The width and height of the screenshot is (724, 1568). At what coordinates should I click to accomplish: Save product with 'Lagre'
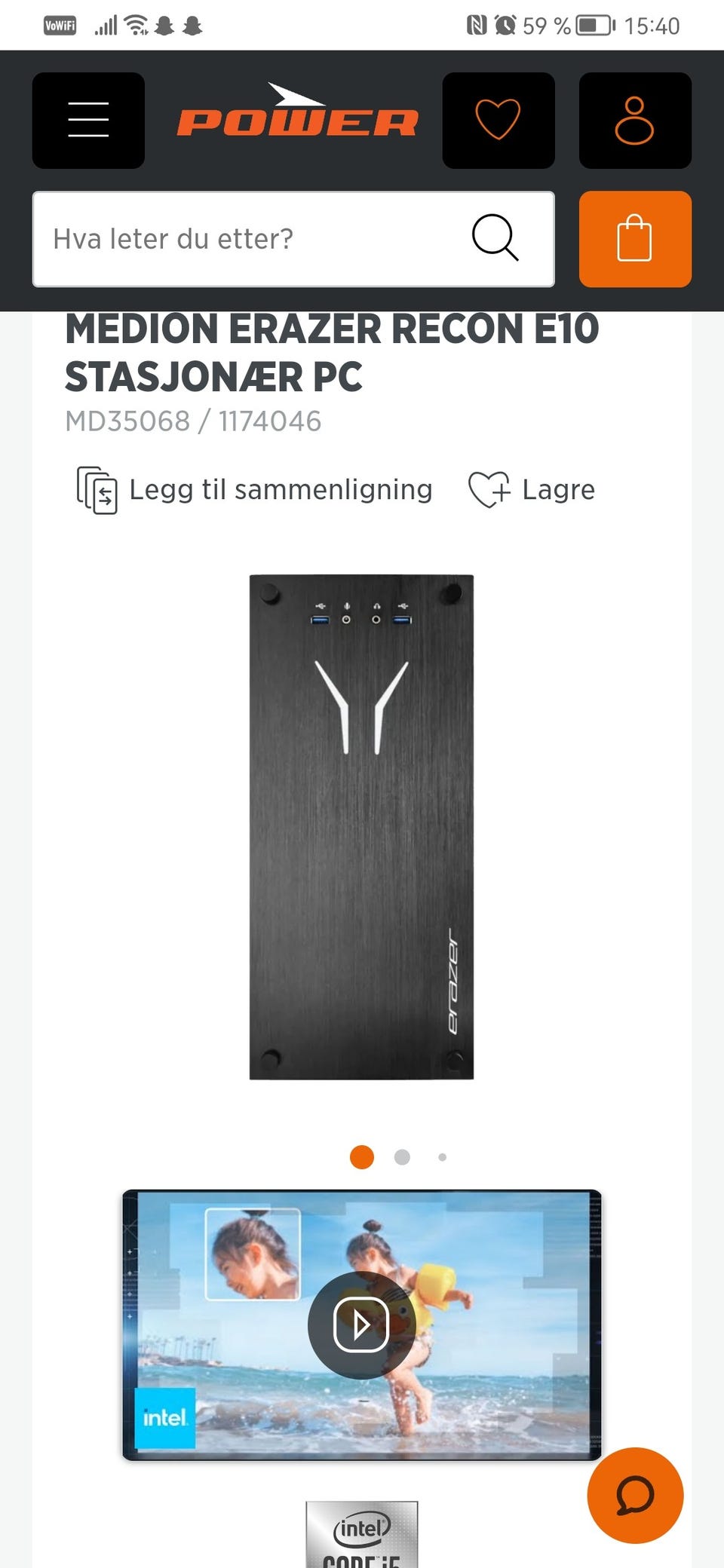(532, 490)
